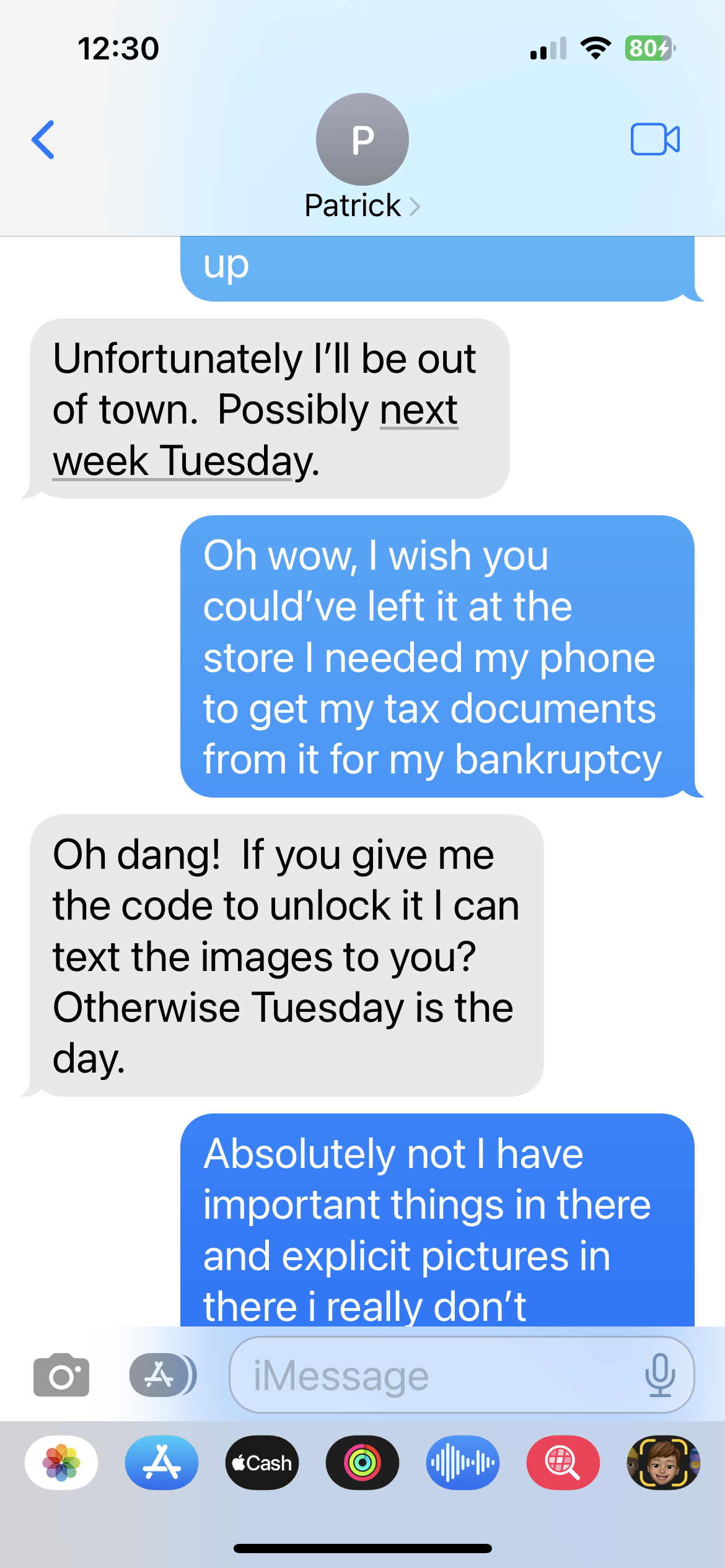
Task: Search GIFs with the #images icon
Action: [x=563, y=1463]
